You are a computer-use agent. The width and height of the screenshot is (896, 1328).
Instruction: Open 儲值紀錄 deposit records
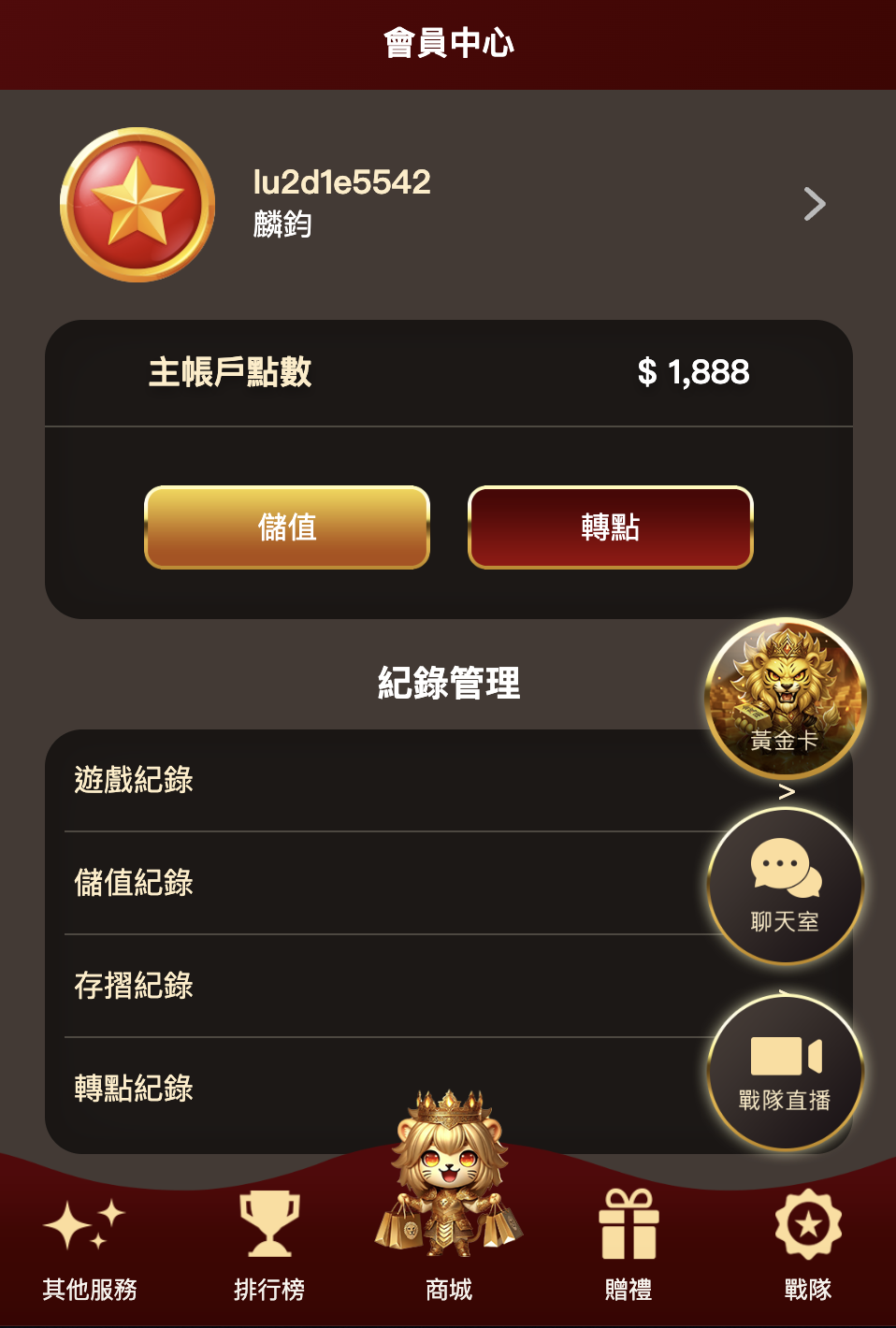coord(374,883)
